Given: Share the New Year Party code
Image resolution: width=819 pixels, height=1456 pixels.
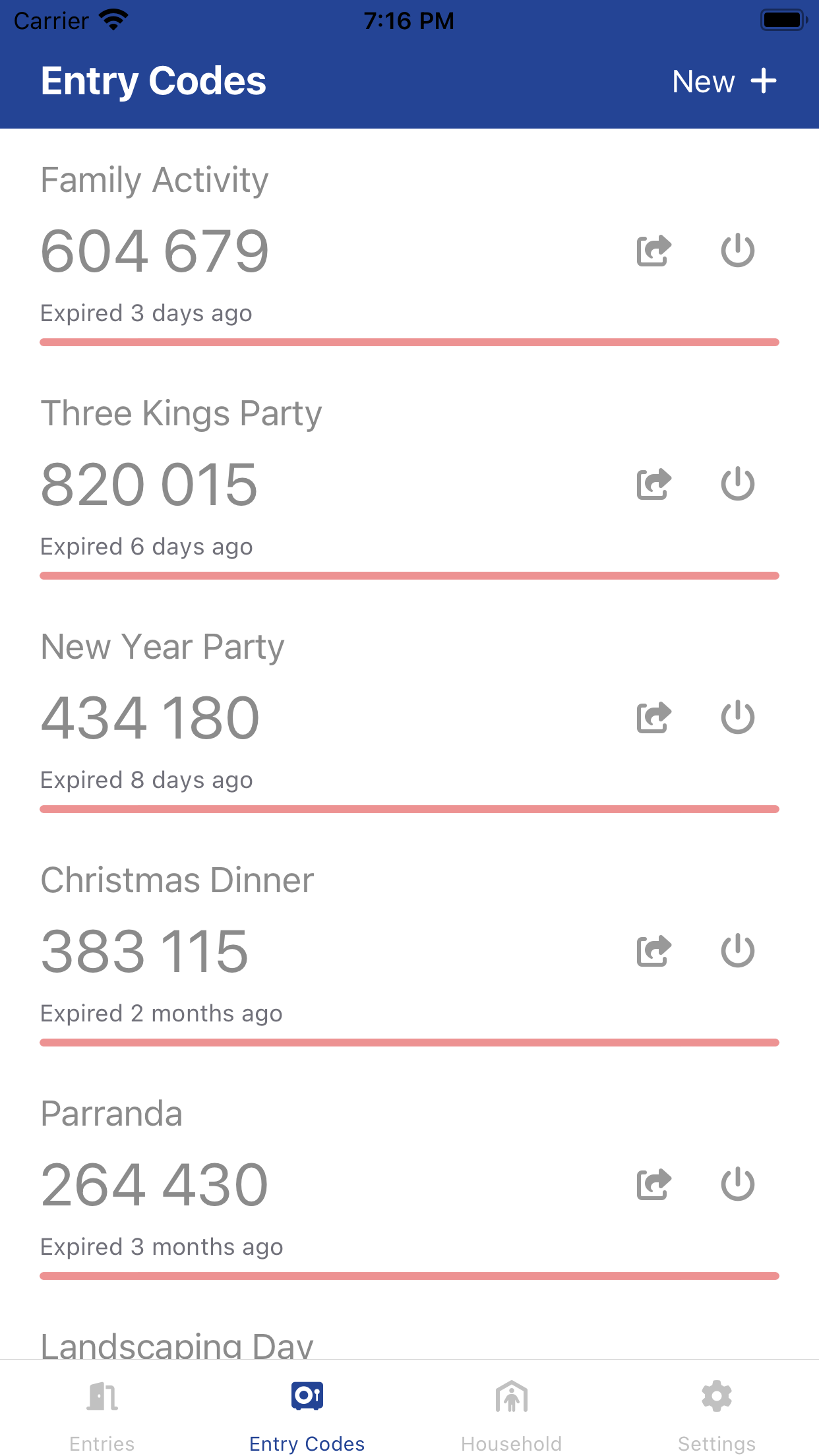Looking at the screenshot, I should pyautogui.click(x=653, y=717).
